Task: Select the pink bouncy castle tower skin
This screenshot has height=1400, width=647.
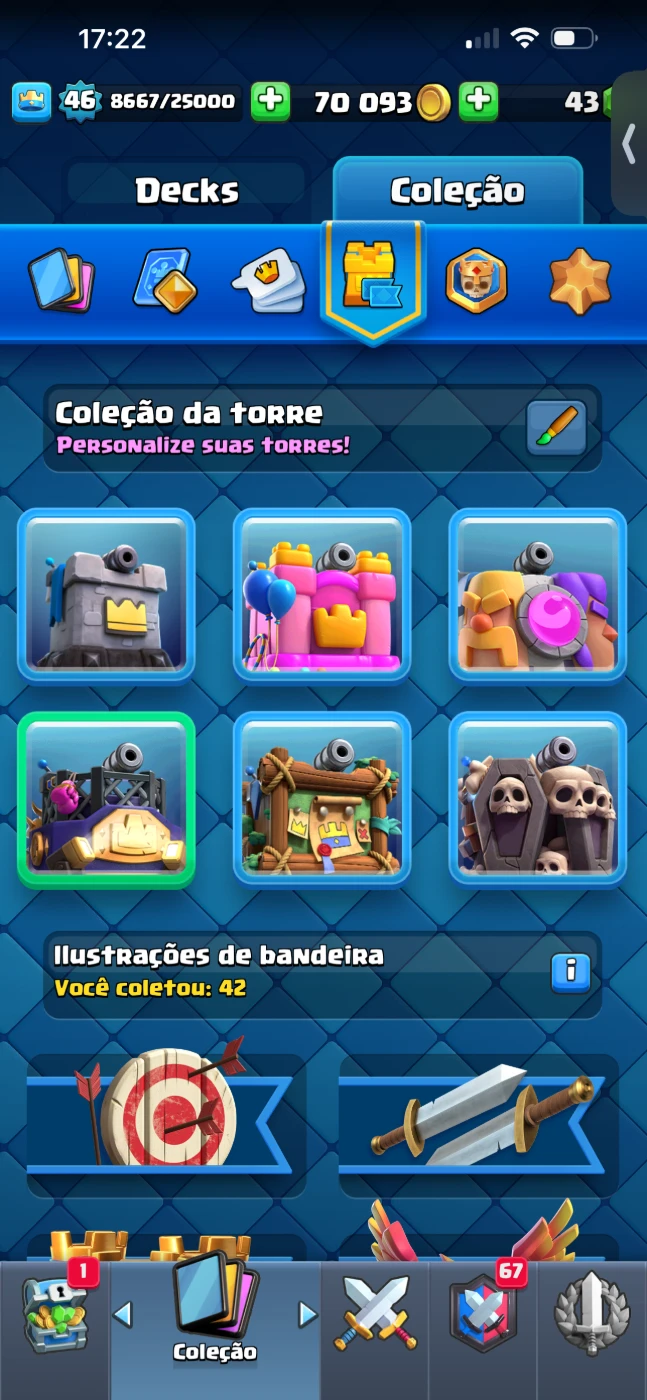Action: tap(322, 595)
